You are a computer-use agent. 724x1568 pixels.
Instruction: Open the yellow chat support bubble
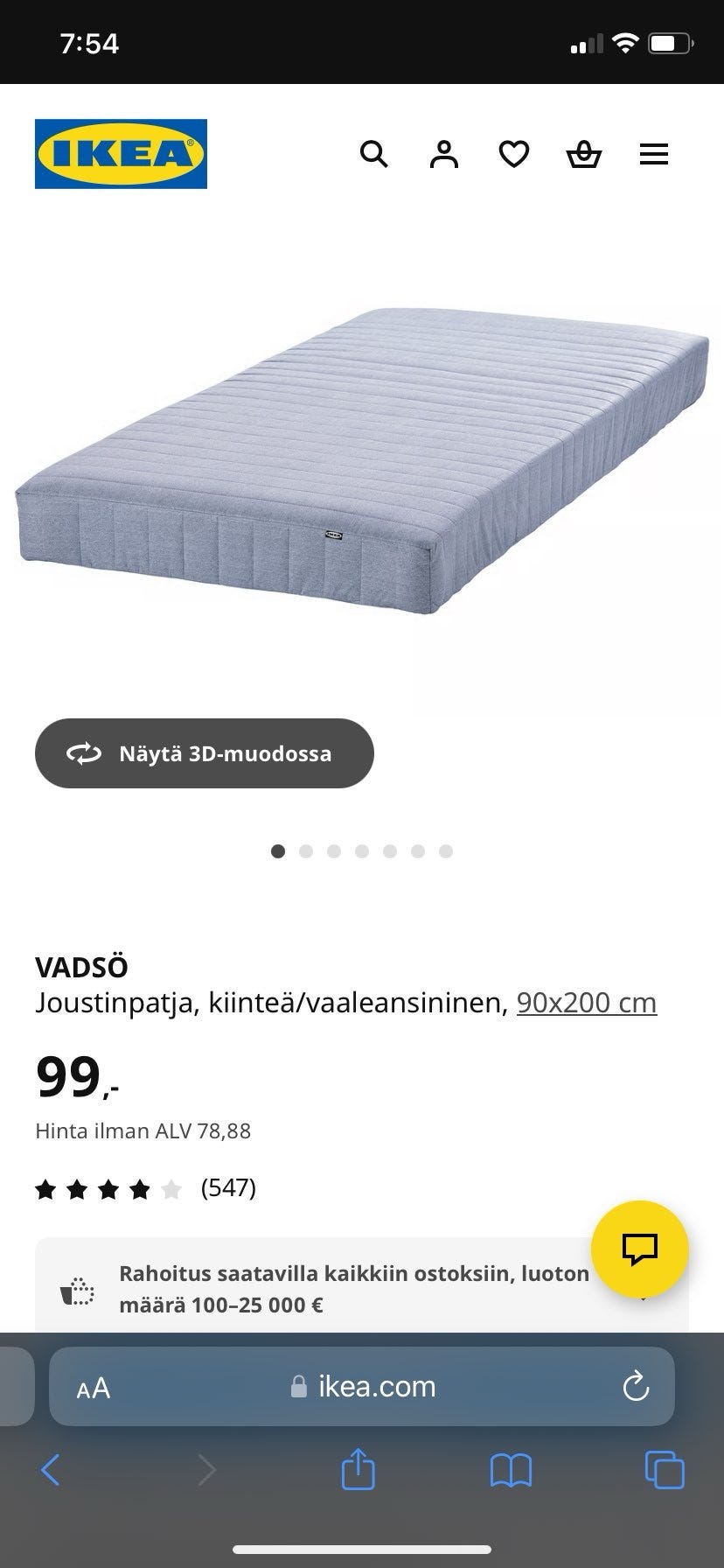pos(639,1250)
